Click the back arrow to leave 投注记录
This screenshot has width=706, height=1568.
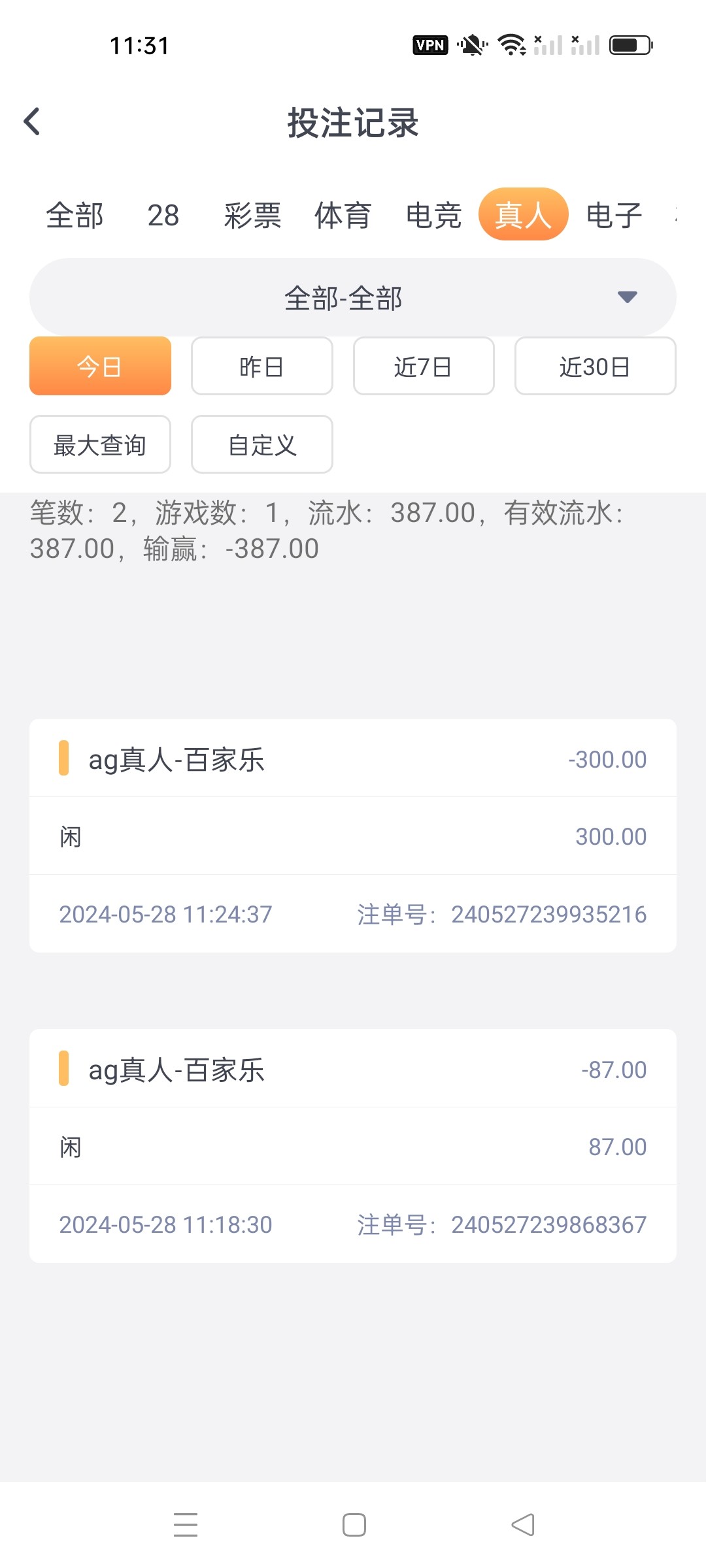pos(31,122)
